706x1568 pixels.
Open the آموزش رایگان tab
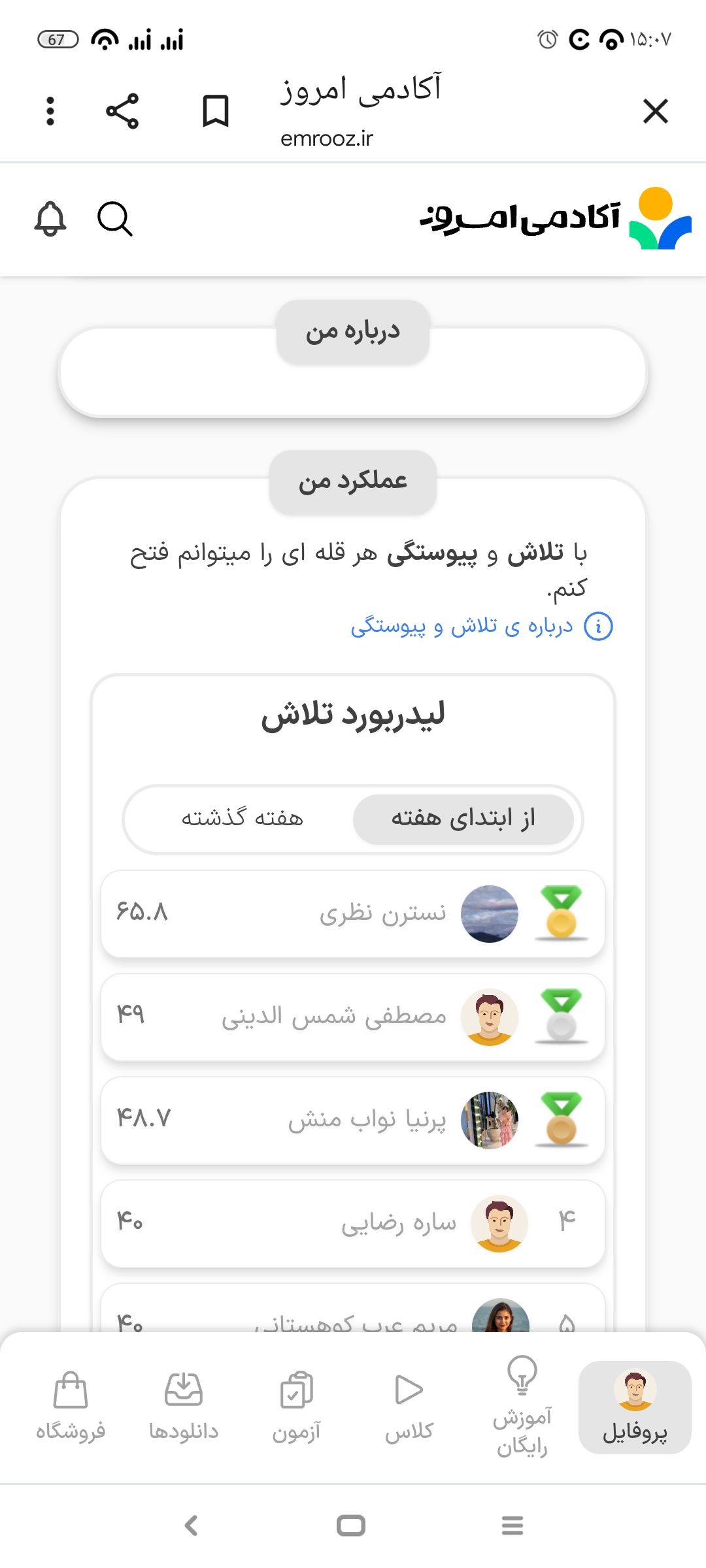522,1407
